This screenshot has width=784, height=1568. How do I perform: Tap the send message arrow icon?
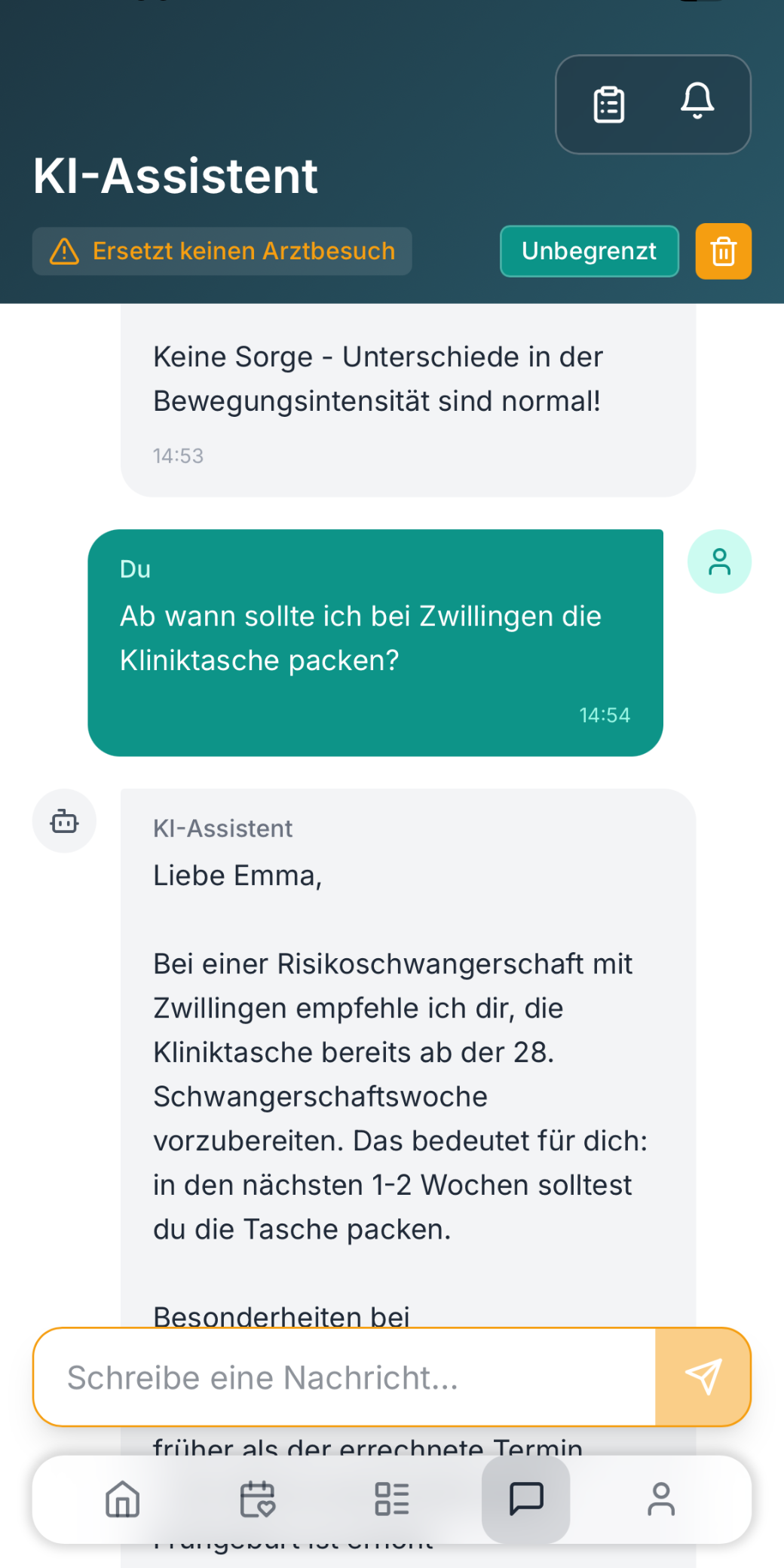pyautogui.click(x=703, y=1377)
